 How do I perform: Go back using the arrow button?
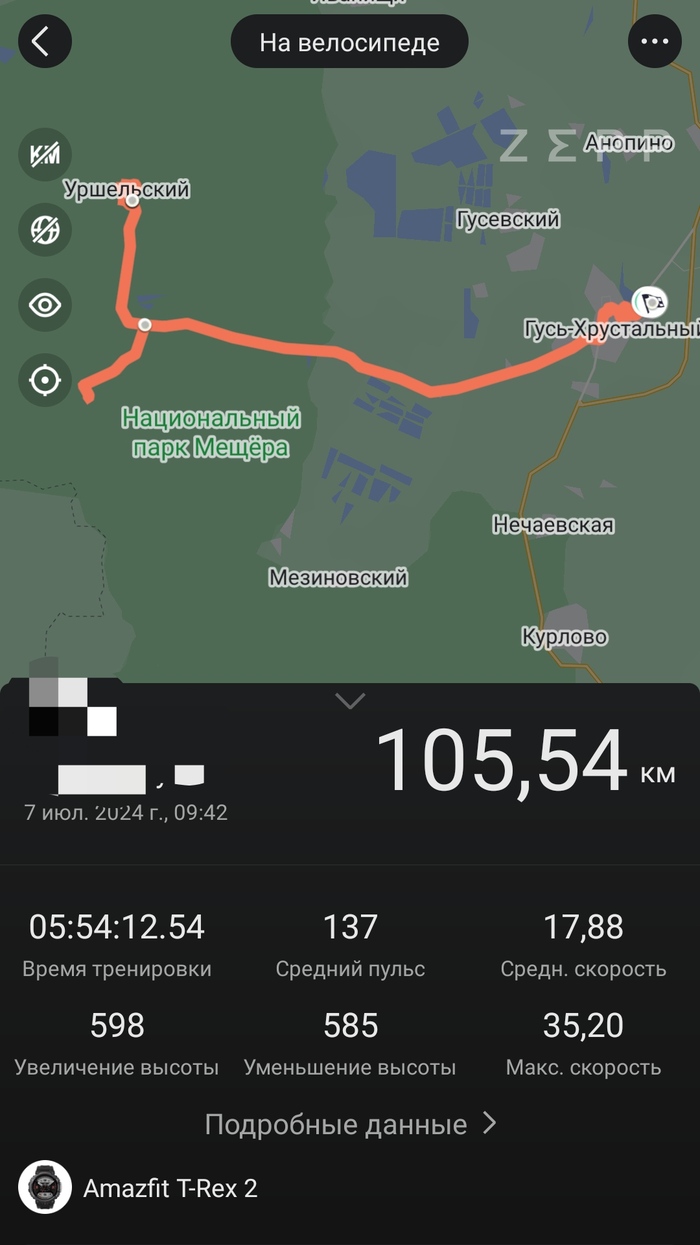pos(44,42)
